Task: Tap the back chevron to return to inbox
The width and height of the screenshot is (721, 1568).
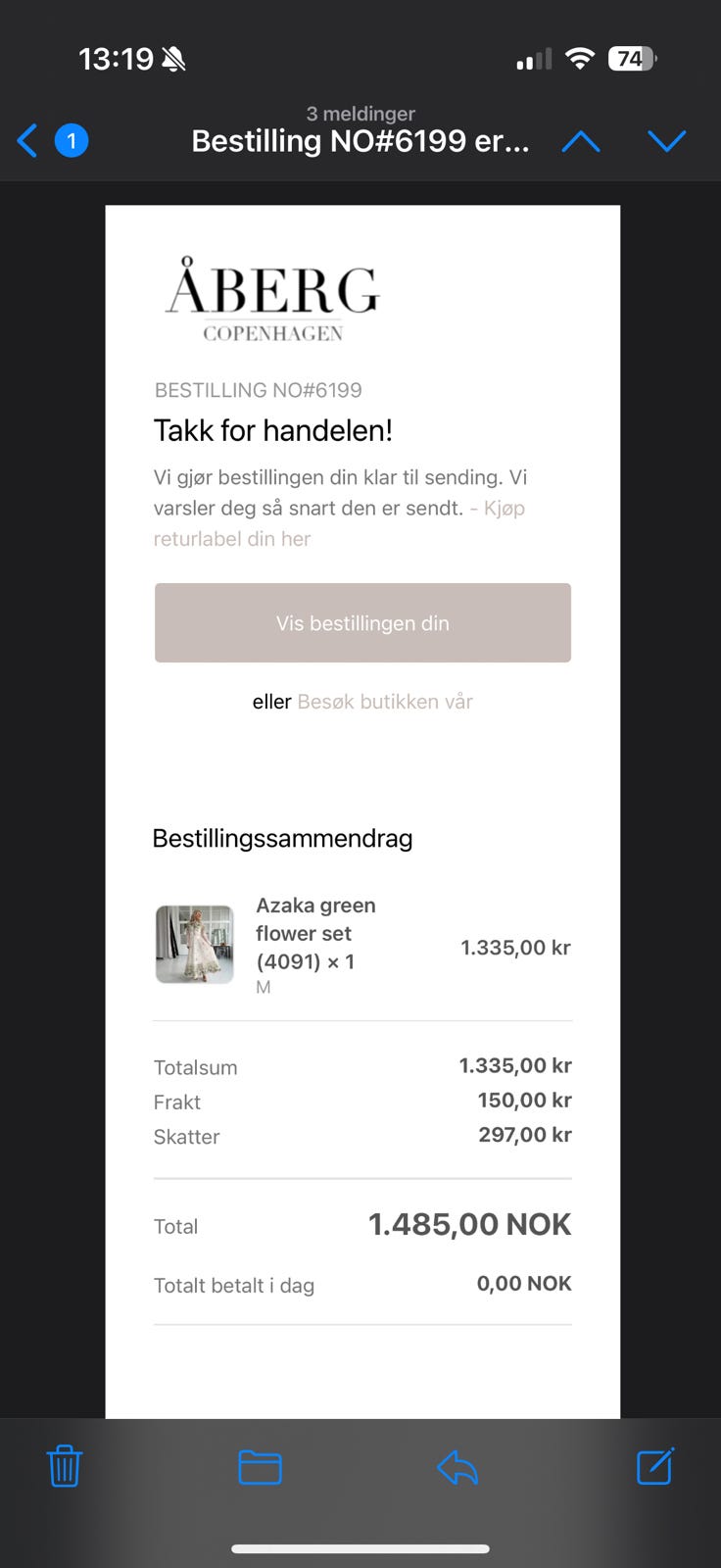Action: click(25, 140)
